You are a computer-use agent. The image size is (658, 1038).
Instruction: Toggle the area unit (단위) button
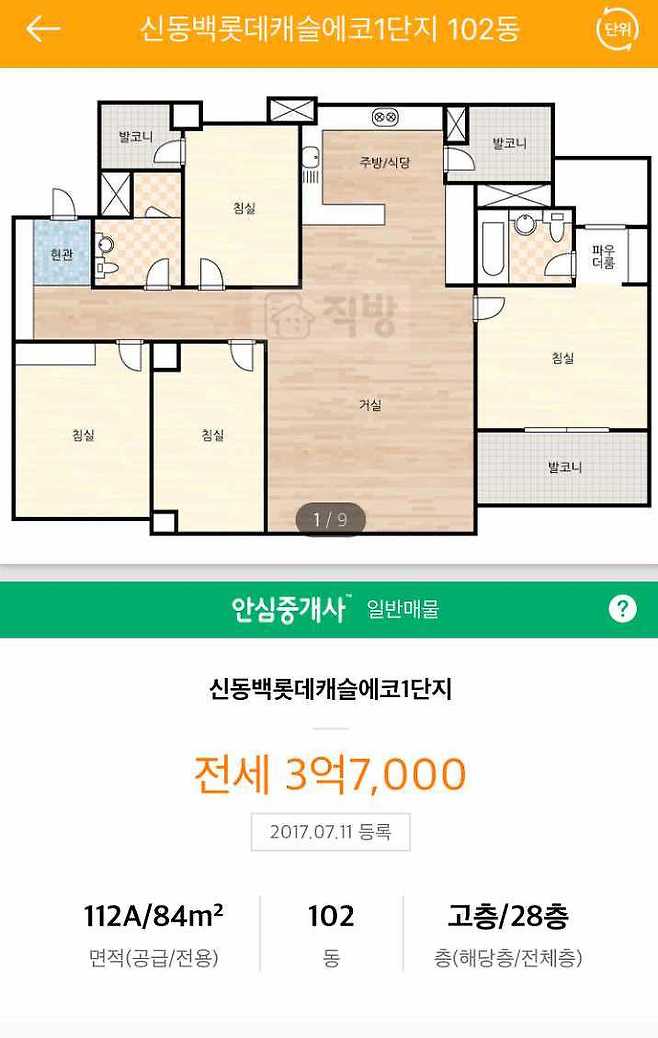pyautogui.click(x=617, y=29)
